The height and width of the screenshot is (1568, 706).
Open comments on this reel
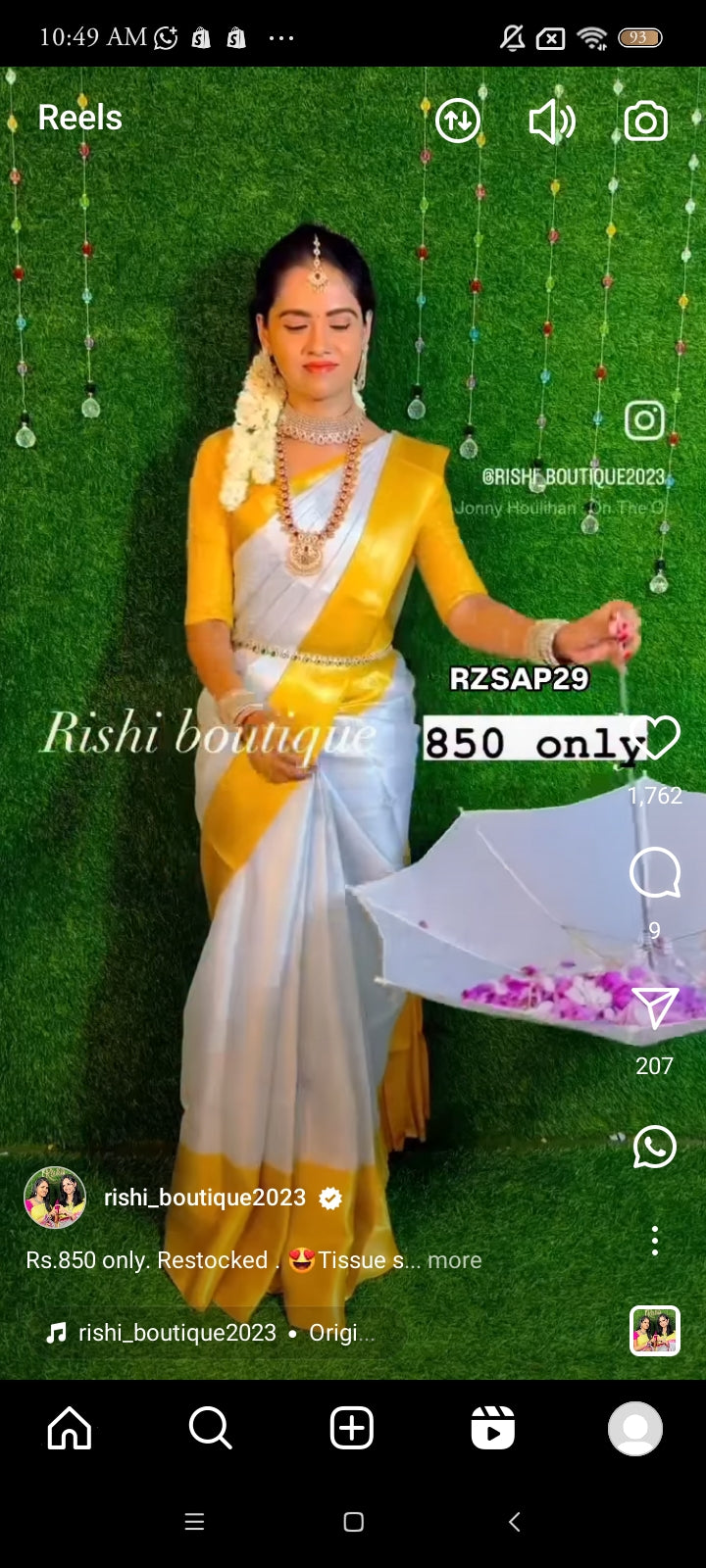point(655,872)
